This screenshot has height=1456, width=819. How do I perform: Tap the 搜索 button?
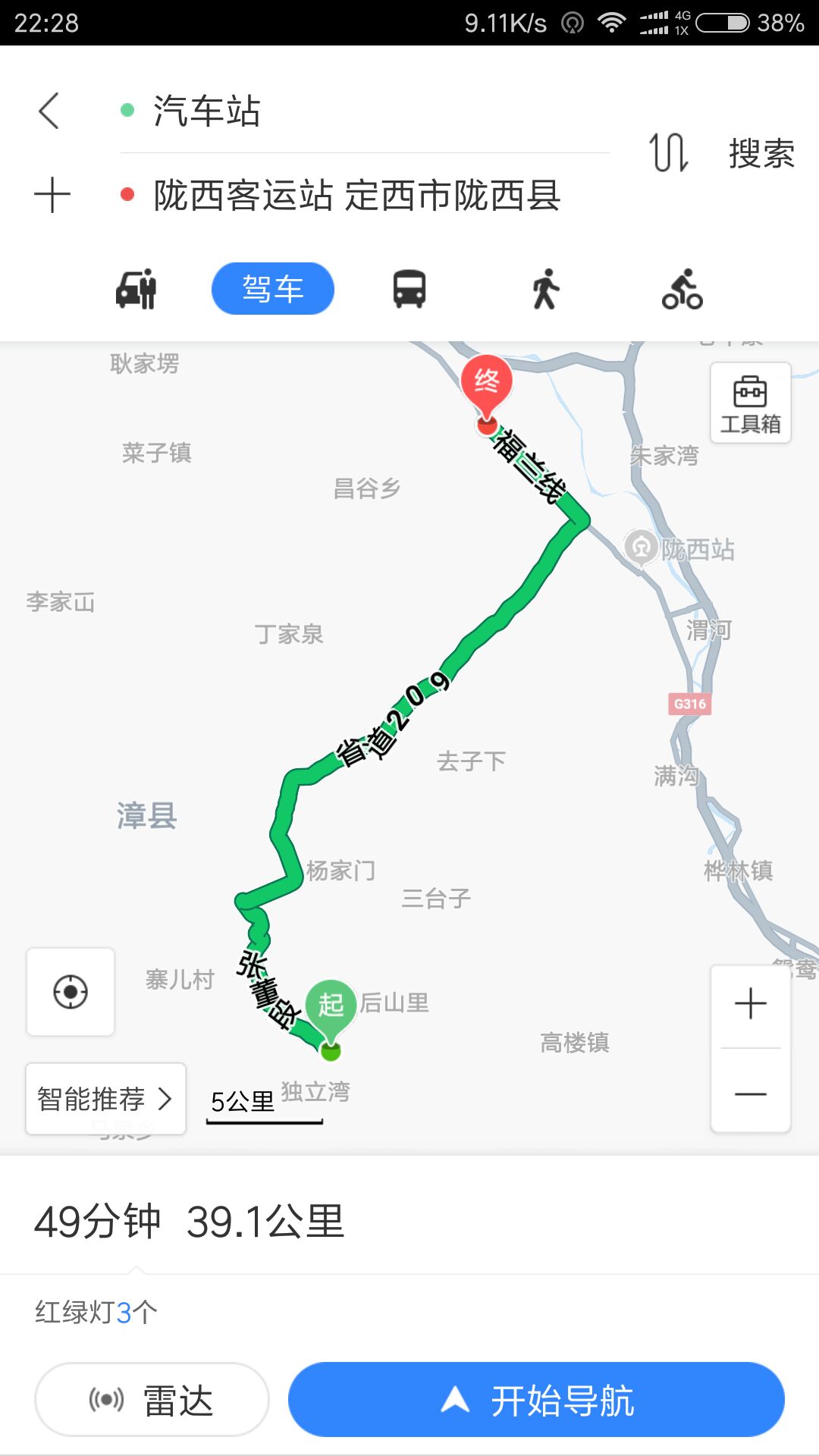coord(761,154)
